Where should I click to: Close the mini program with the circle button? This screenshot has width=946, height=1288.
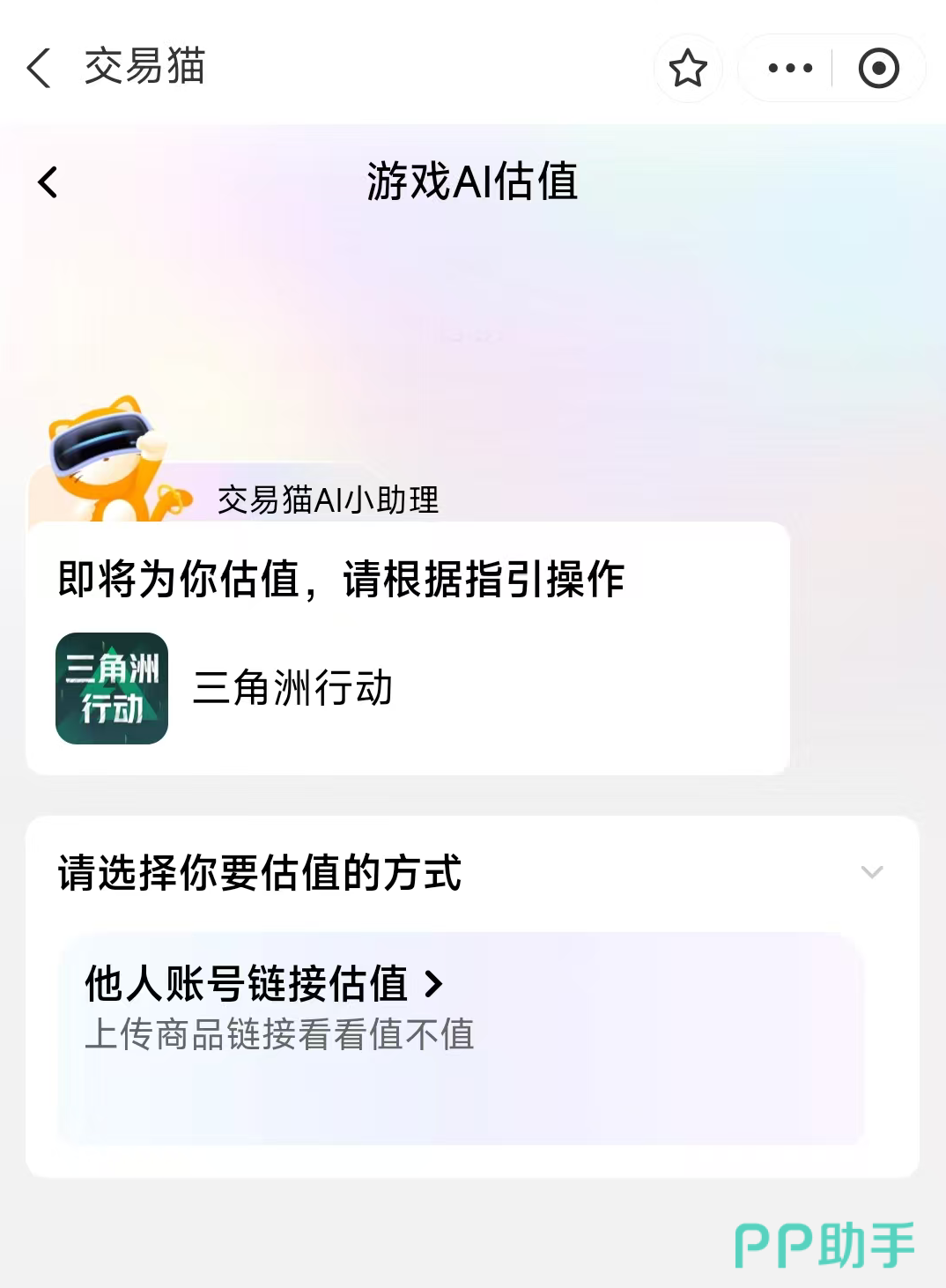(x=878, y=68)
